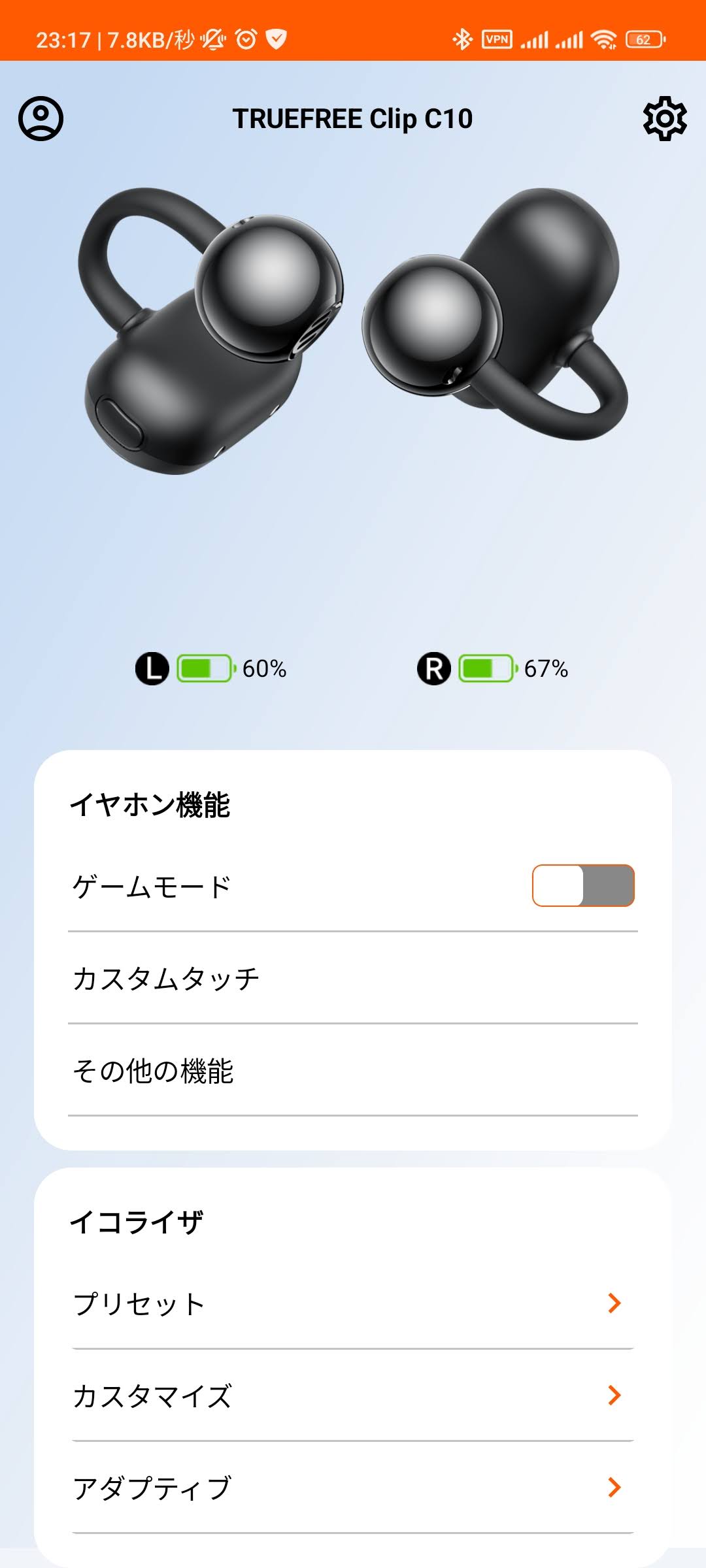Open カスタムタッチ settings
This screenshot has width=706, height=1568.
coord(353,979)
